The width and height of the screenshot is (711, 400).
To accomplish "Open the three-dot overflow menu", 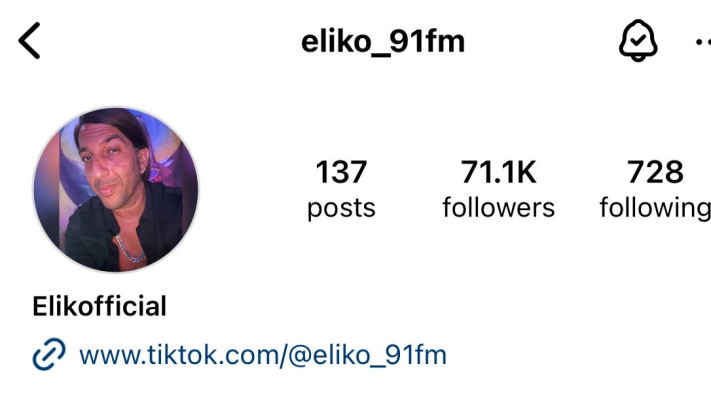I will click(x=701, y=42).
